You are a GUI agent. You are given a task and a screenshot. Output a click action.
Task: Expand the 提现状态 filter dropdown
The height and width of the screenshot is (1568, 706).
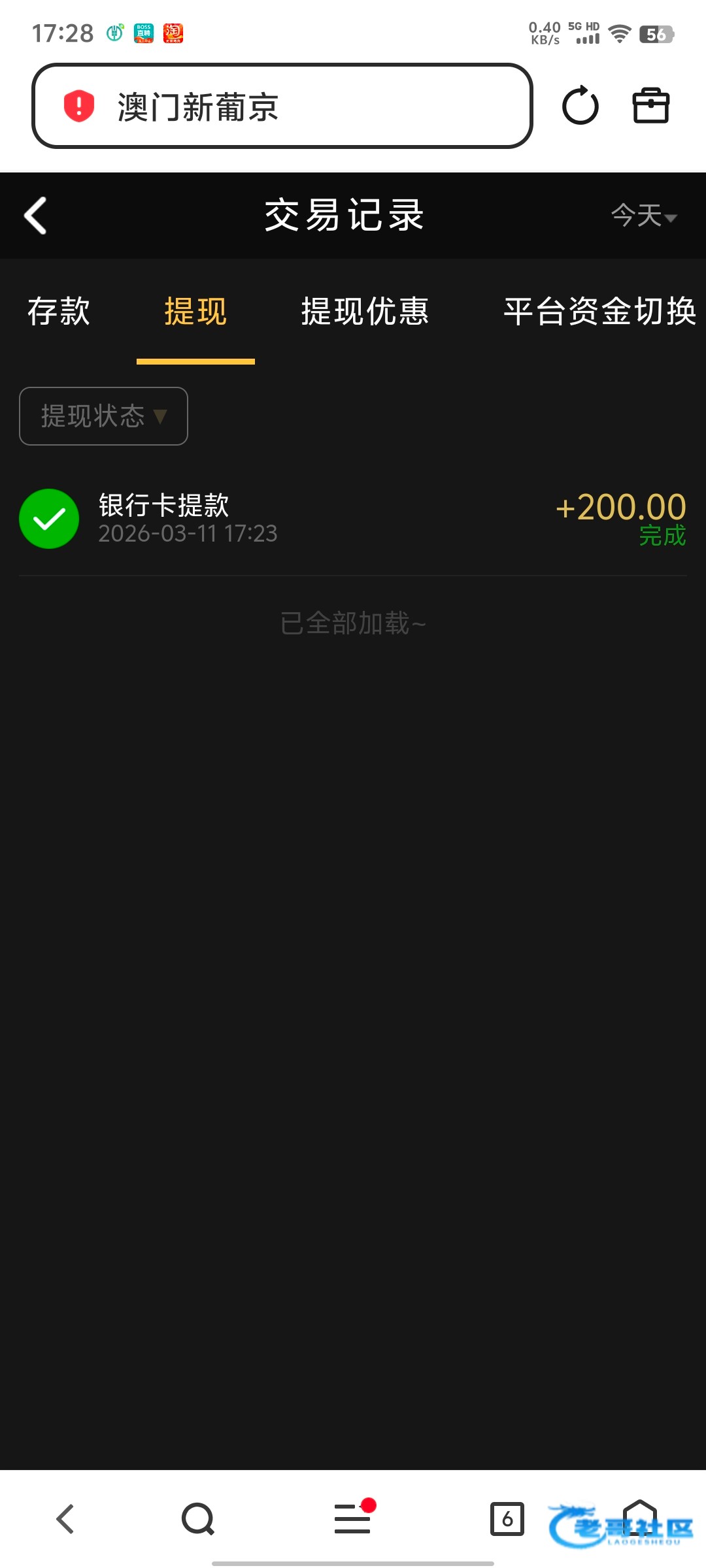(103, 416)
